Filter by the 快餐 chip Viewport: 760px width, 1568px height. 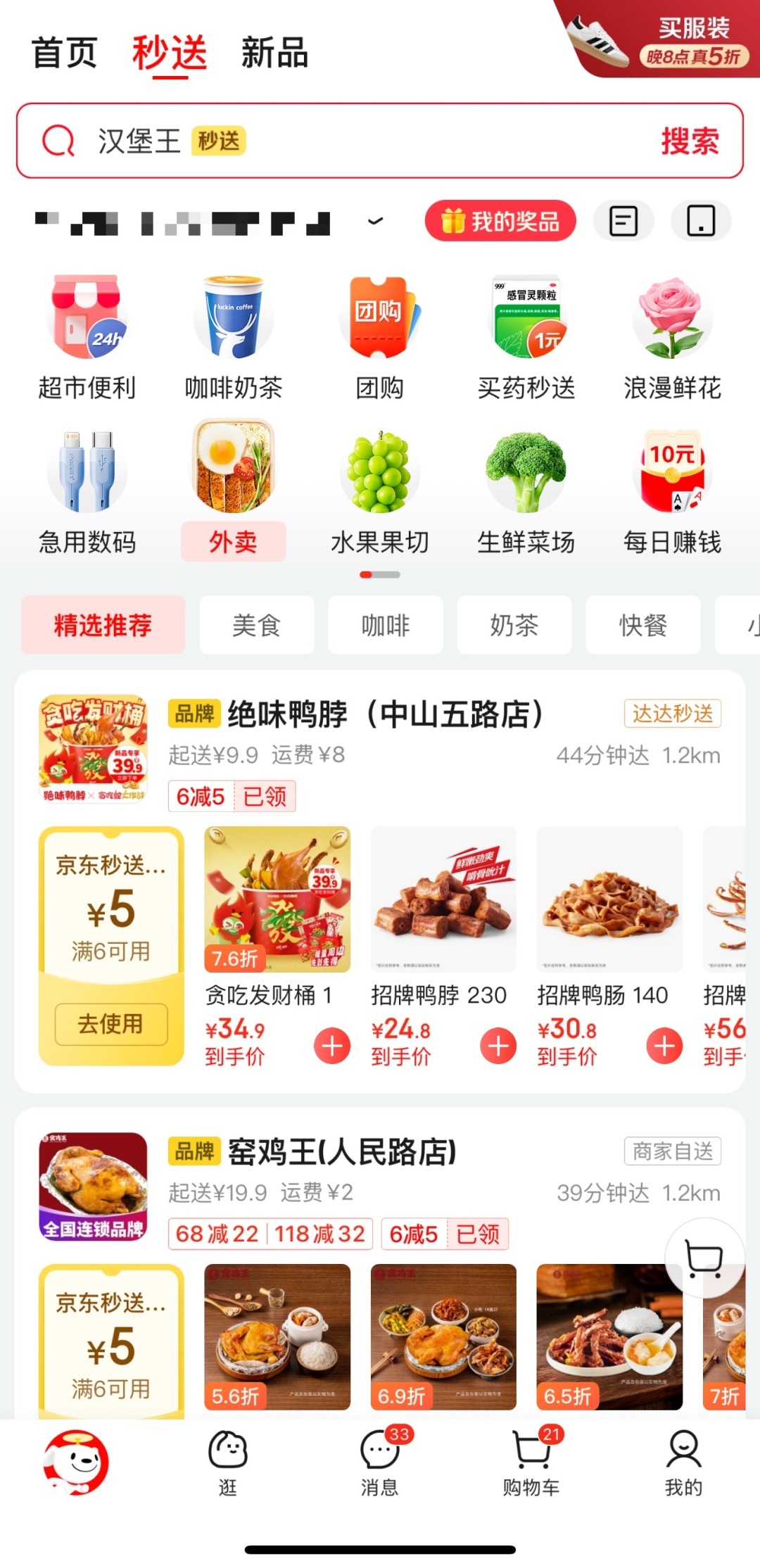[643, 625]
